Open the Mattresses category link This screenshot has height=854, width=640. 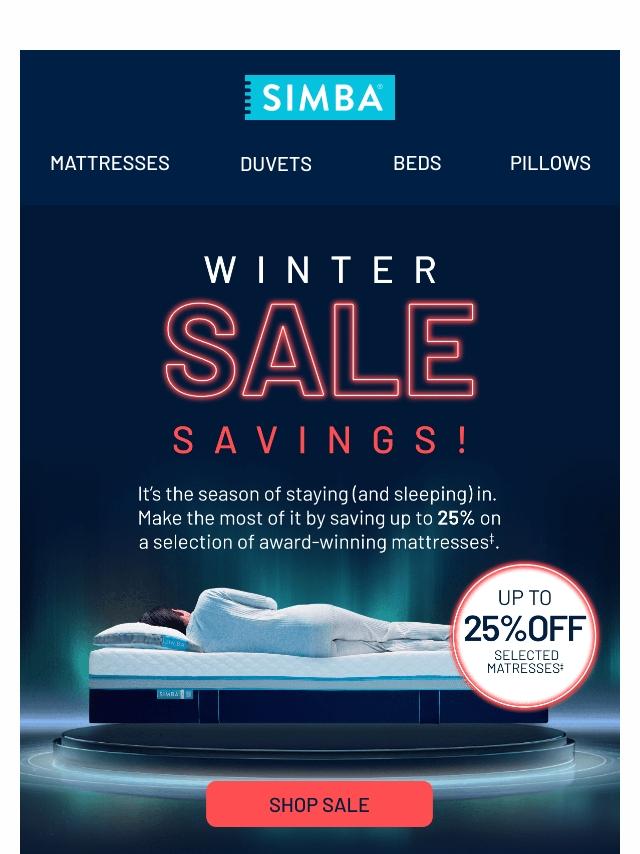point(110,163)
